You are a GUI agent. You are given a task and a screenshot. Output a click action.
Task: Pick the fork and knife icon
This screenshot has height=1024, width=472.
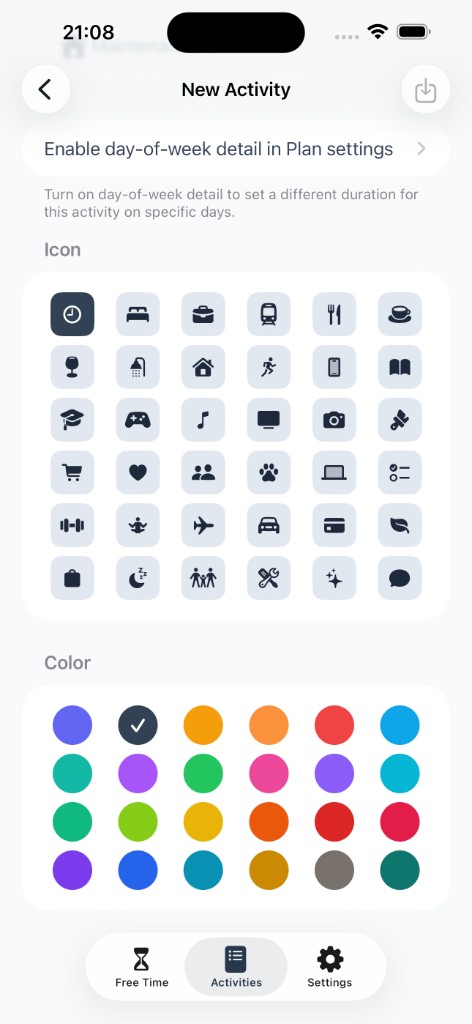click(334, 314)
